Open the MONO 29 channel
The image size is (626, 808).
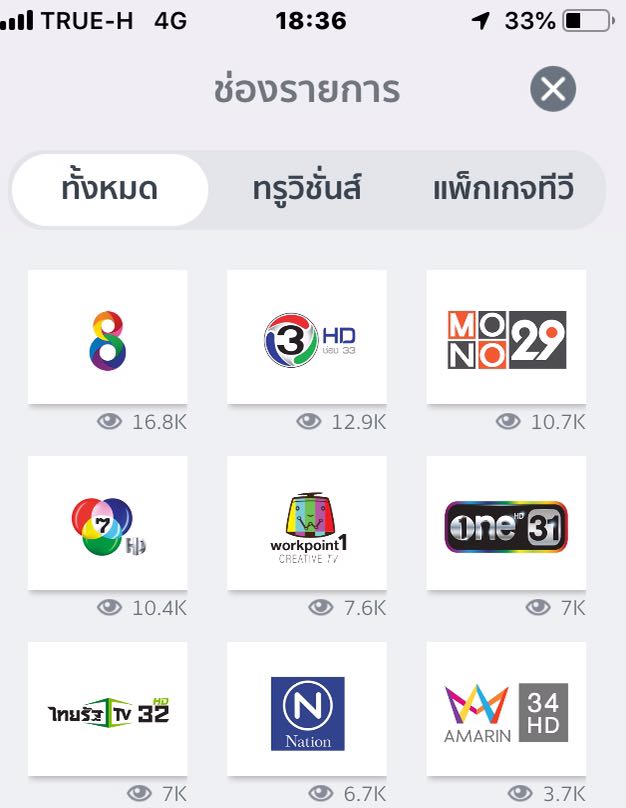coord(506,338)
